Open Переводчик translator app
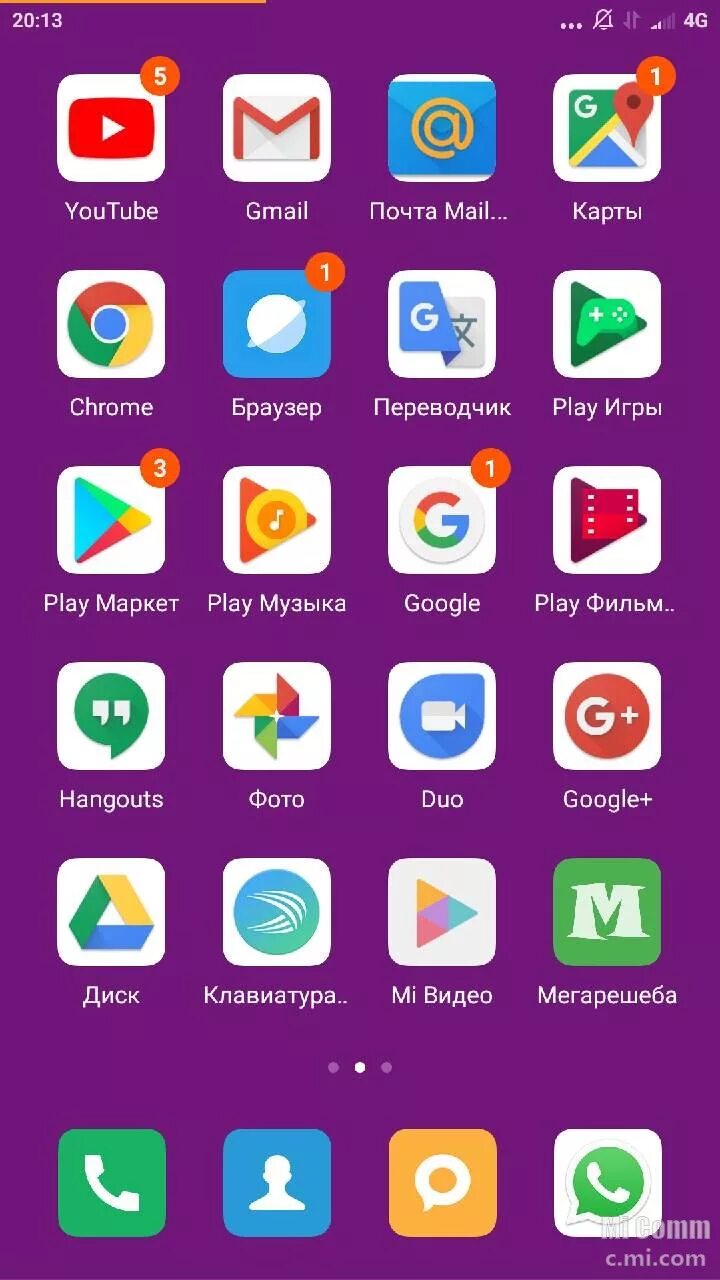The width and height of the screenshot is (720, 1280). [441, 324]
